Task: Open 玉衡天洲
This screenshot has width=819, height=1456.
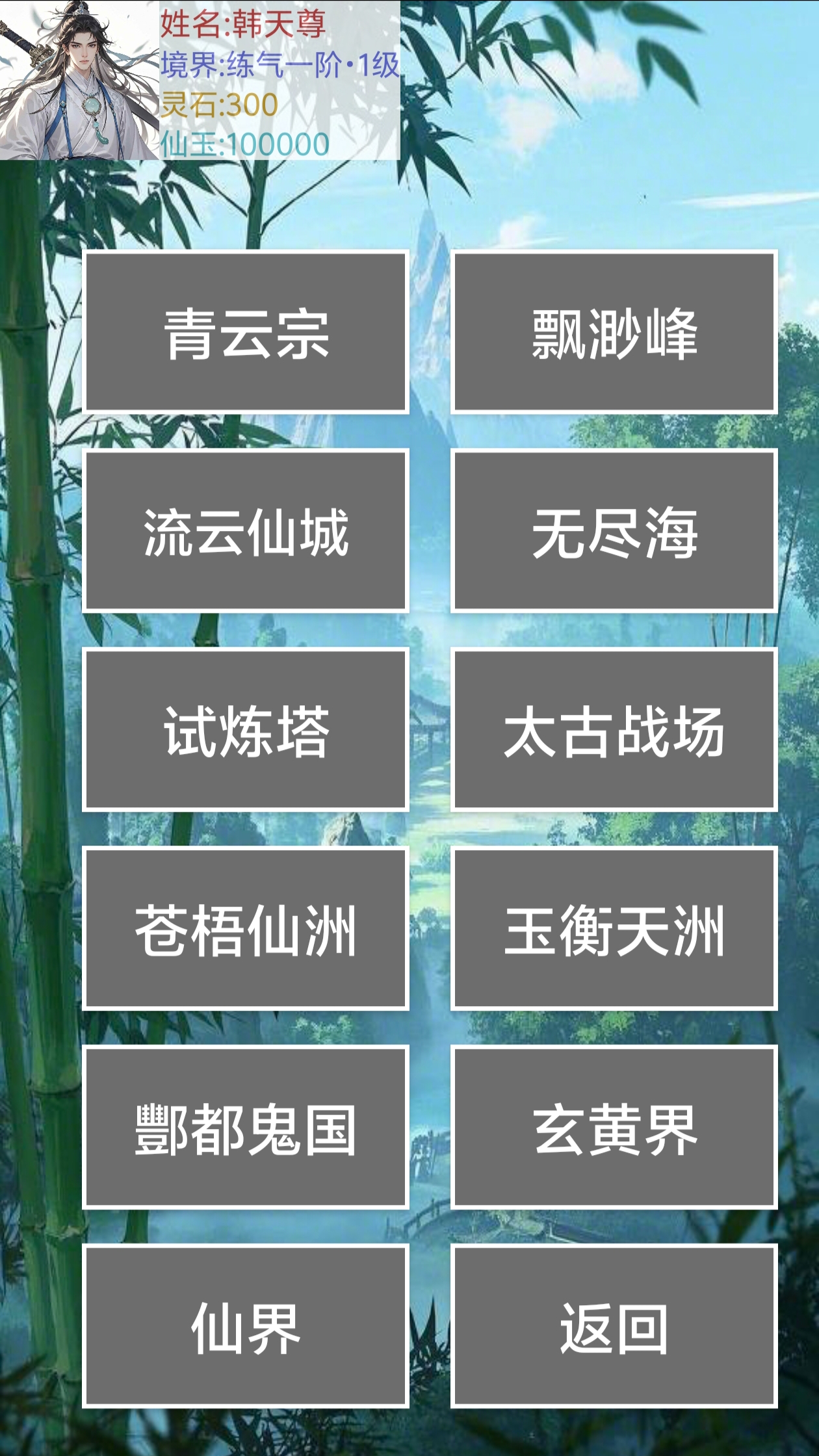Action: point(614,929)
